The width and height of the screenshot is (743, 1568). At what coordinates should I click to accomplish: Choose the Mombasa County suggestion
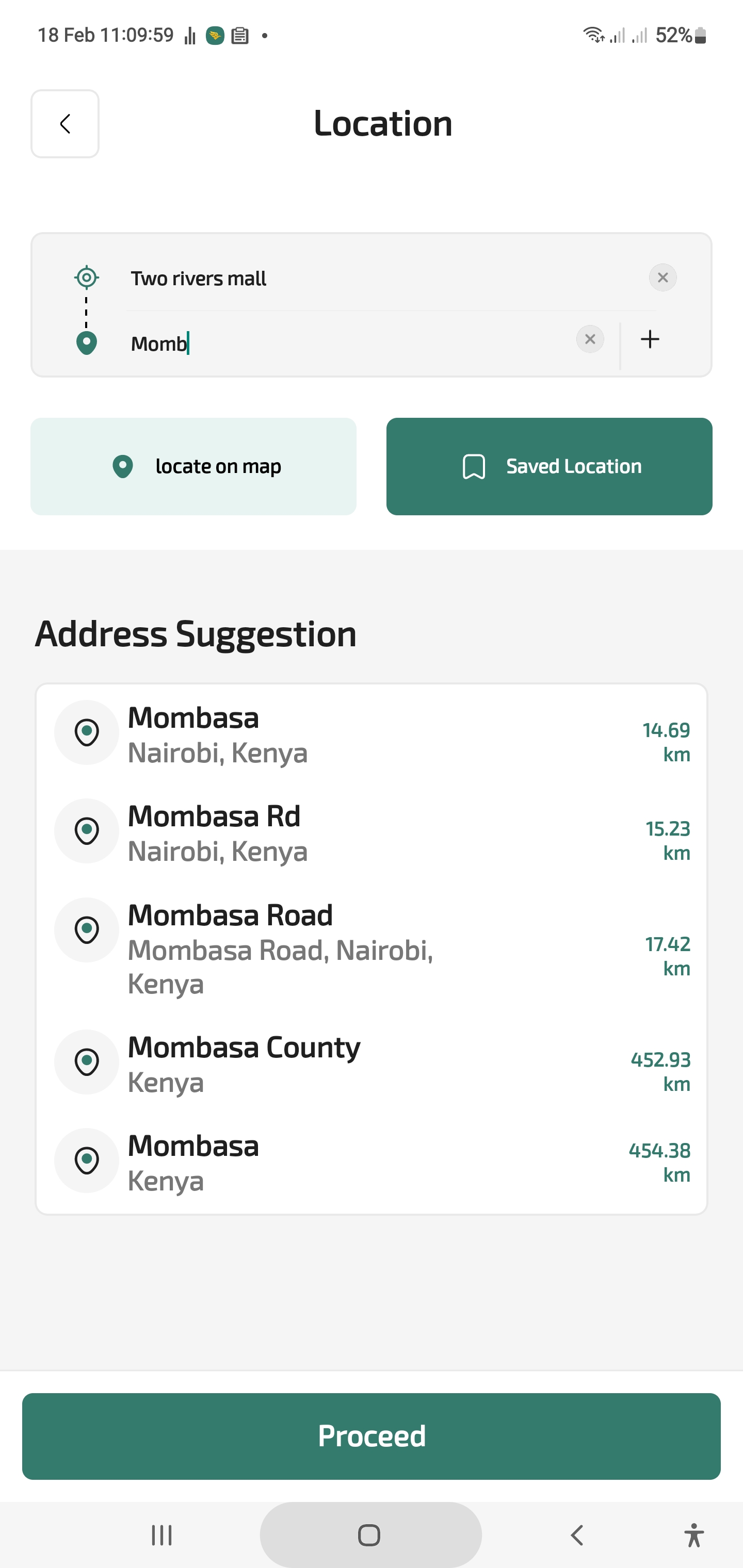[371, 1064]
